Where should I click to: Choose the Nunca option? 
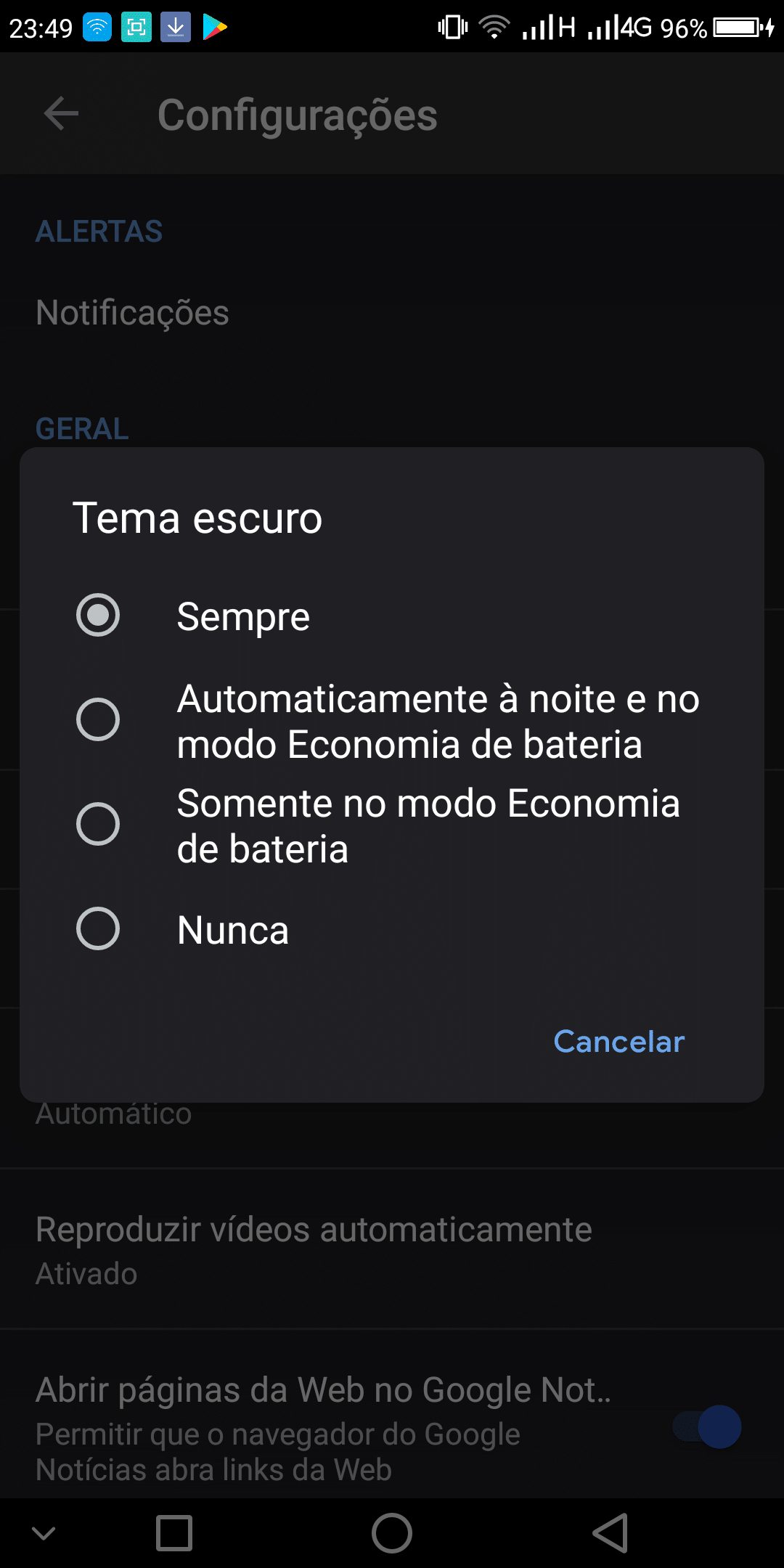[98, 929]
